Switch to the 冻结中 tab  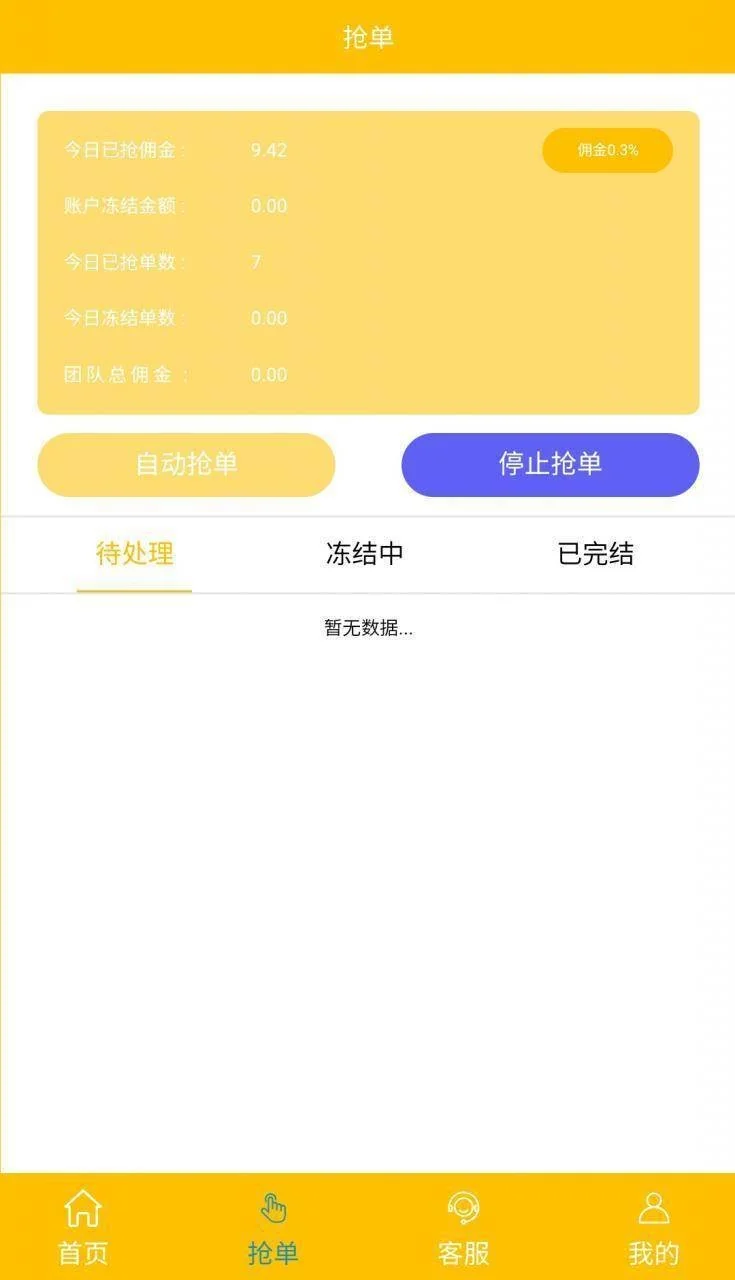click(365, 554)
